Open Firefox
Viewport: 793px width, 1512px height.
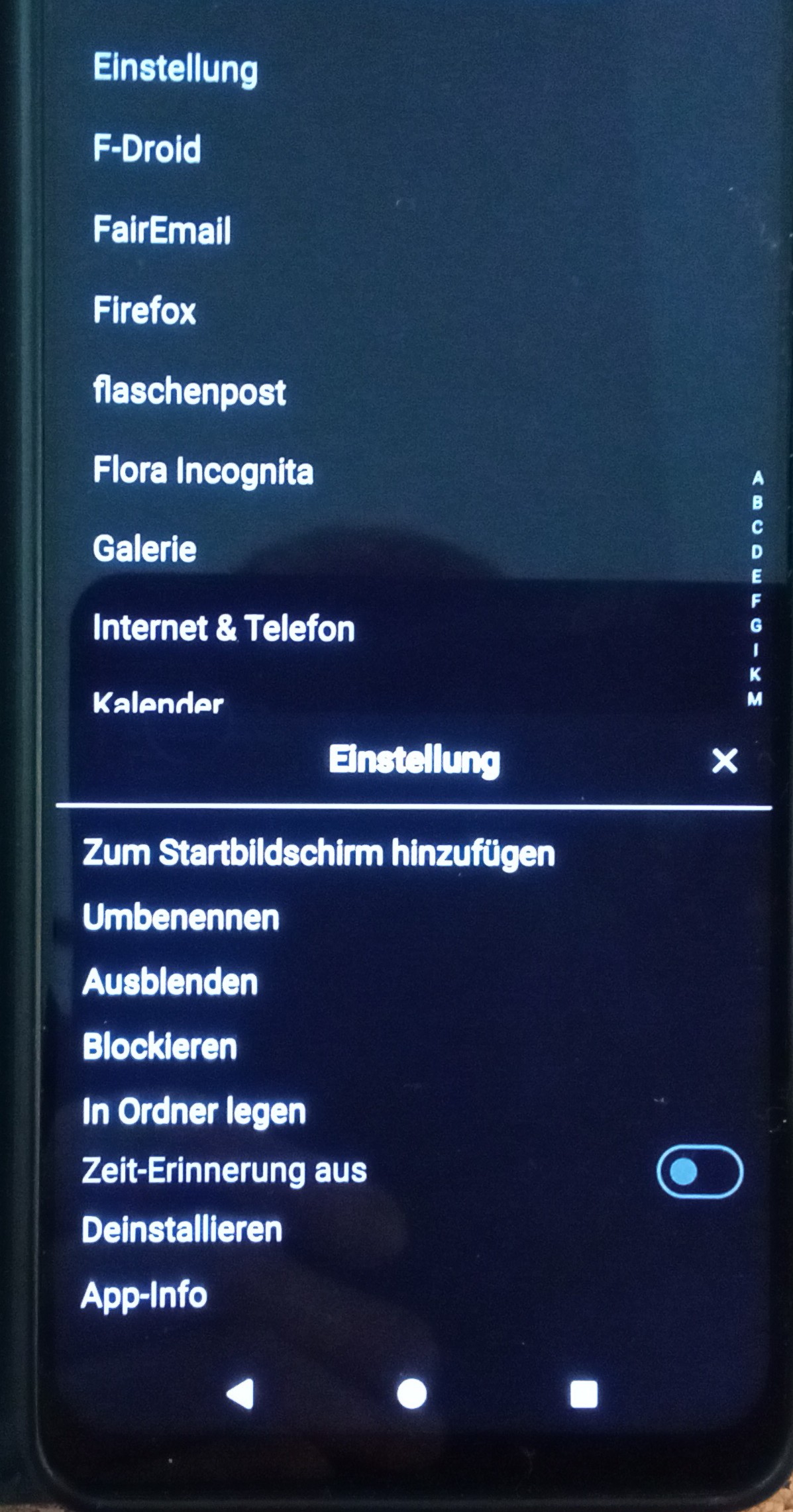click(144, 310)
